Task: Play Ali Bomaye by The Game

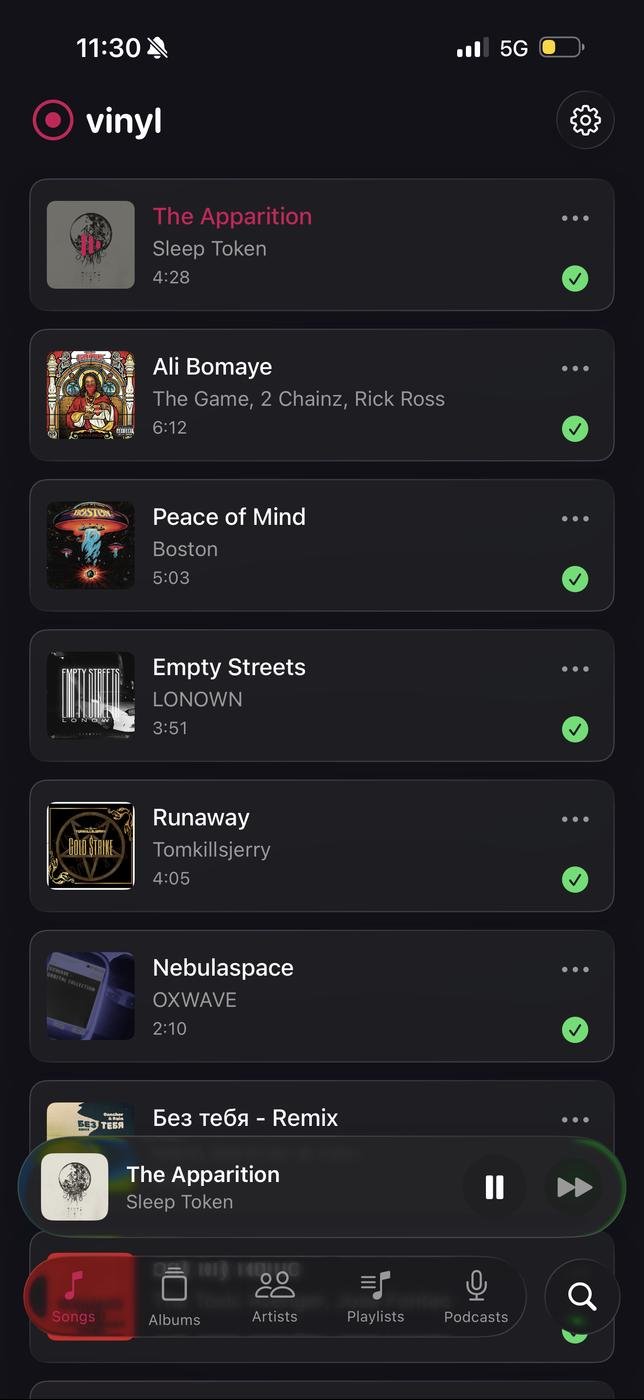Action: 300,396
